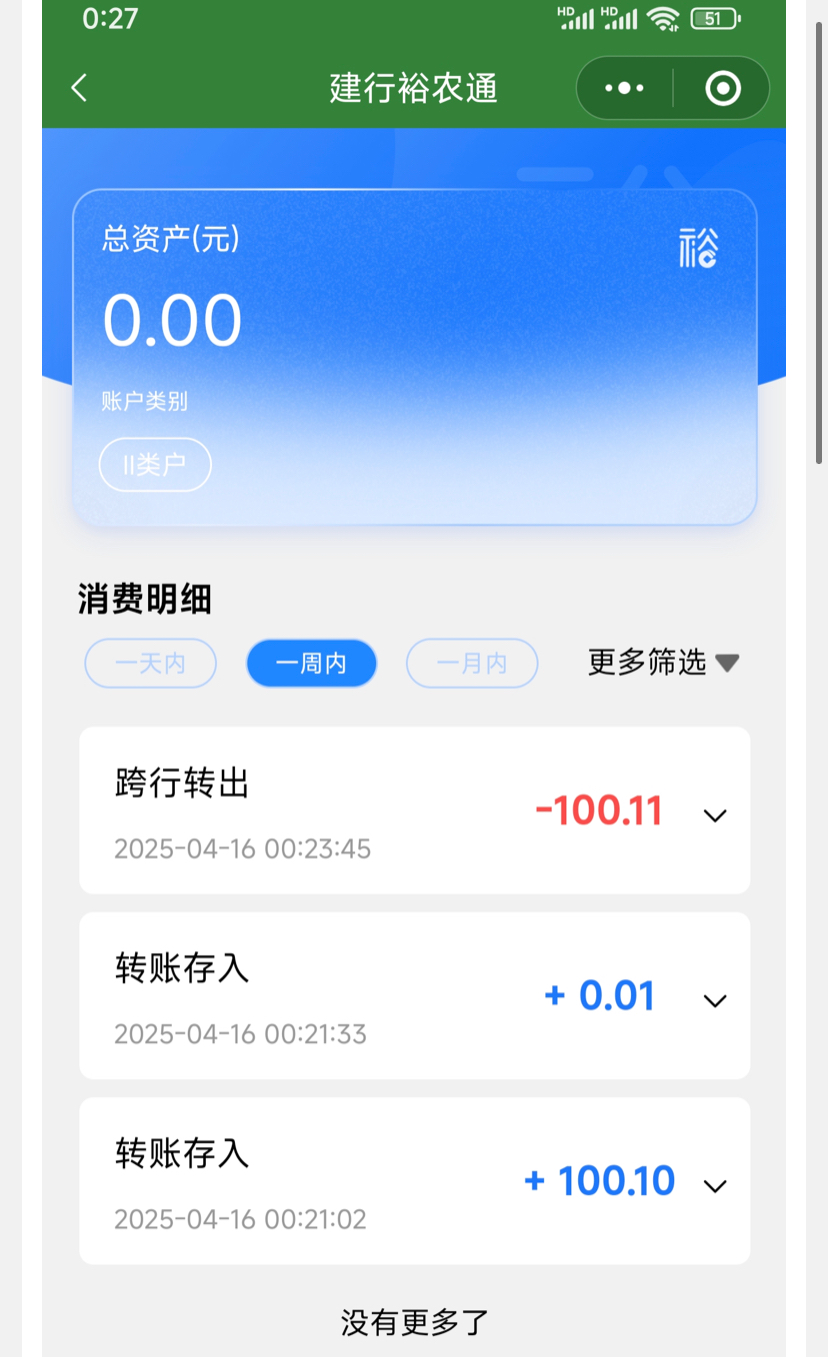Select the 一天内 filter chip
Image resolution: width=828 pixels, height=1357 pixels.
coord(151,663)
